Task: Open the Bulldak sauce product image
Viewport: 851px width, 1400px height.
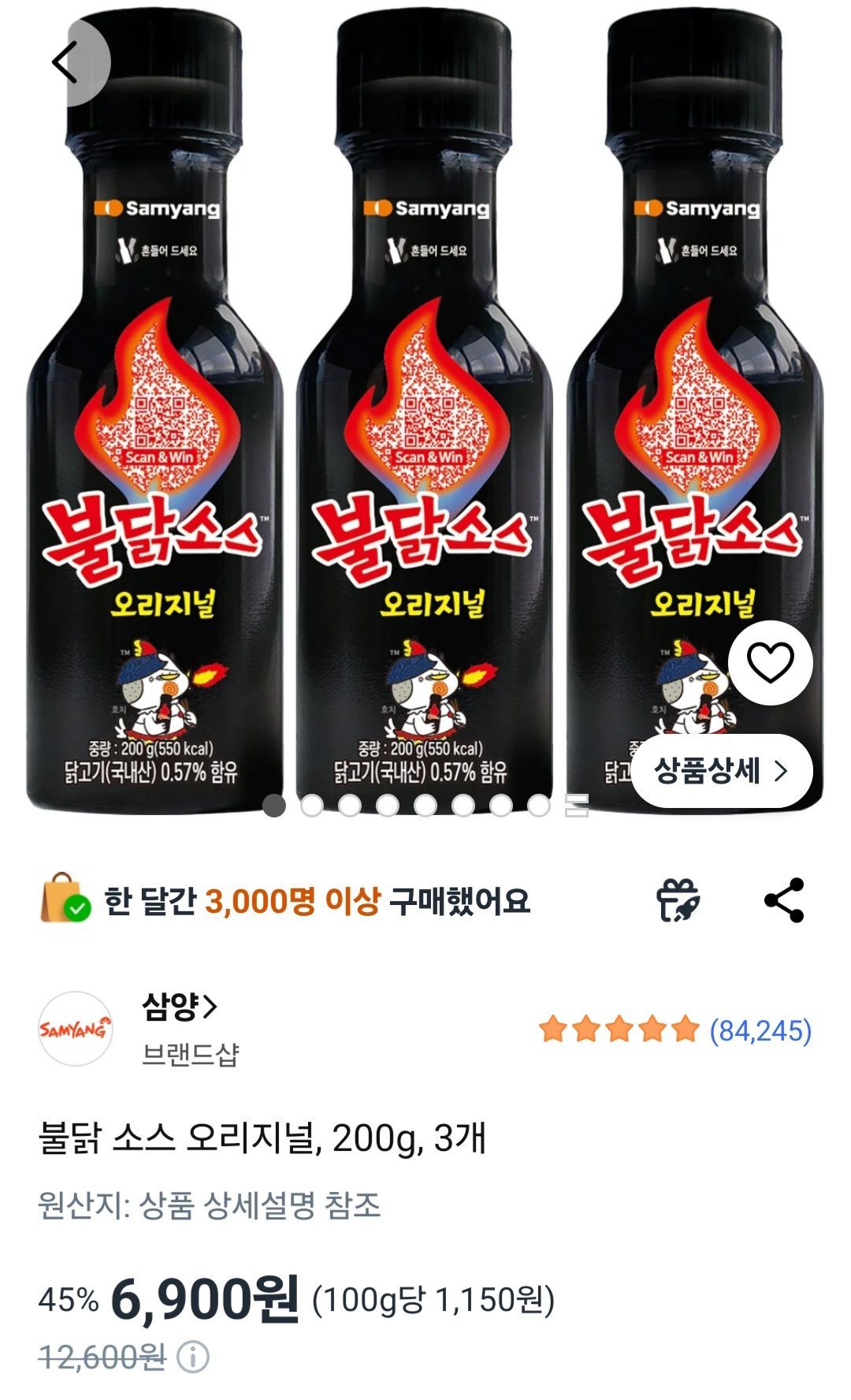Action: click(x=425, y=410)
